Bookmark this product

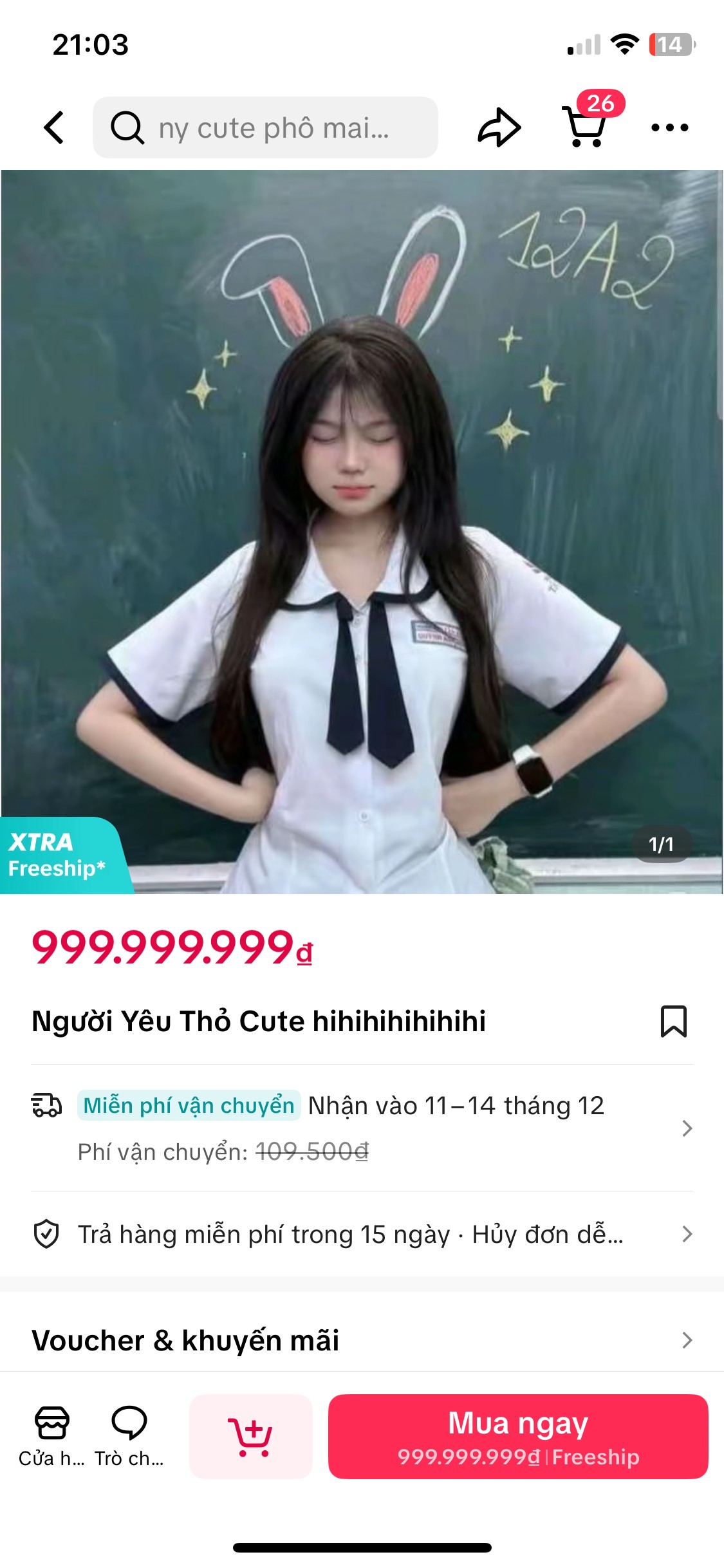(673, 1021)
